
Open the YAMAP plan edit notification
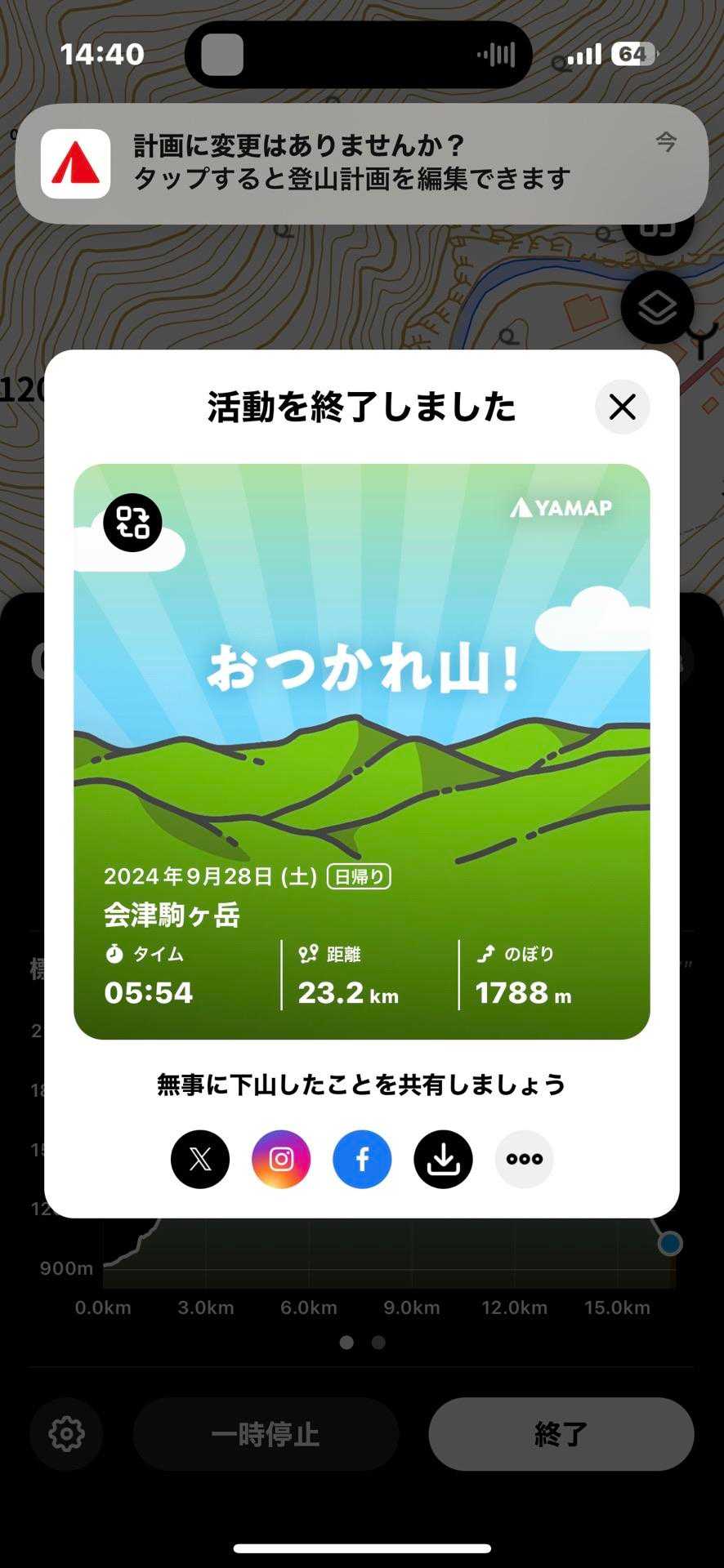click(x=361, y=163)
